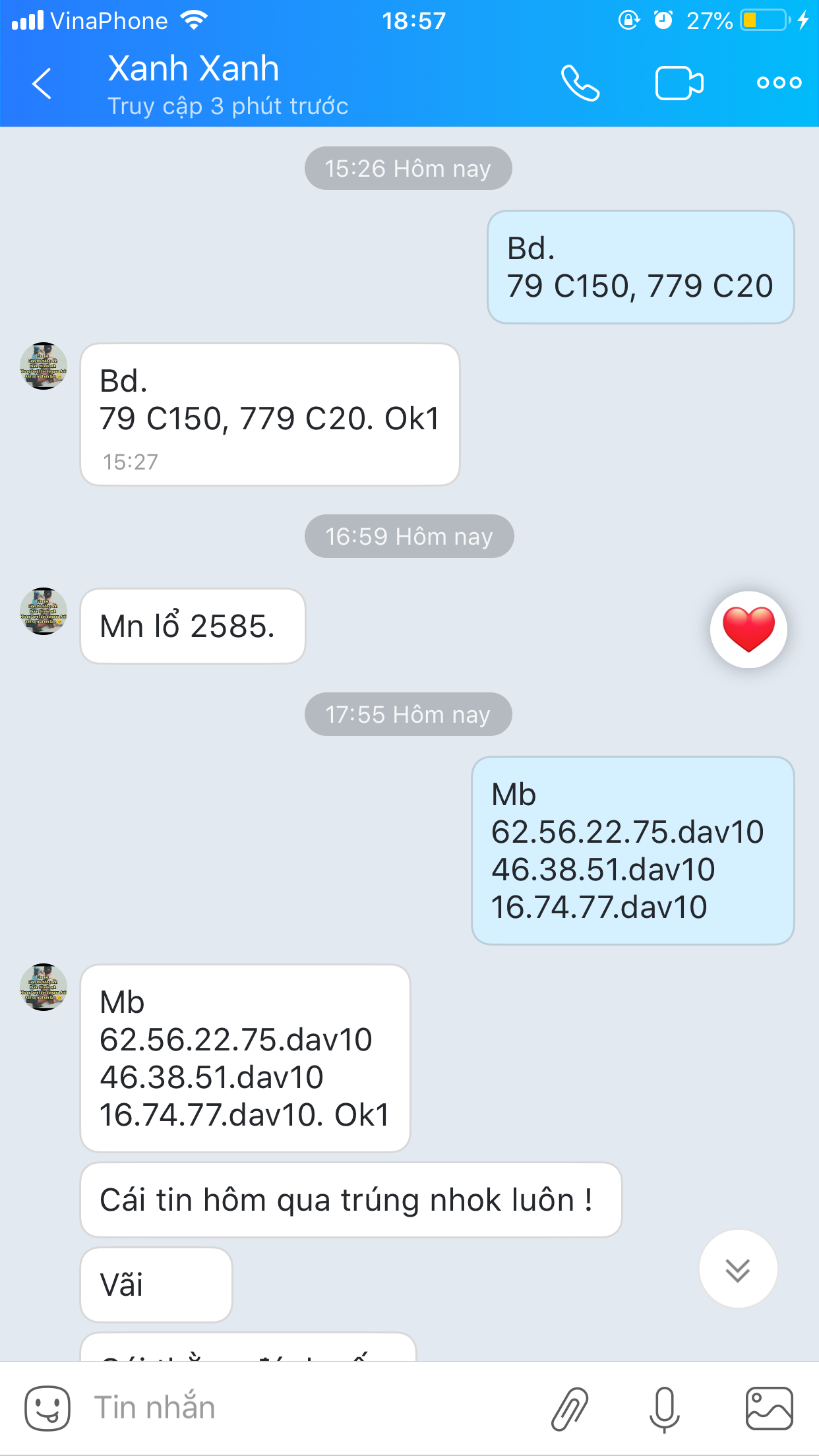Tap the Tin nhắn message field
The height and width of the screenshot is (1456, 819).
point(310,1407)
